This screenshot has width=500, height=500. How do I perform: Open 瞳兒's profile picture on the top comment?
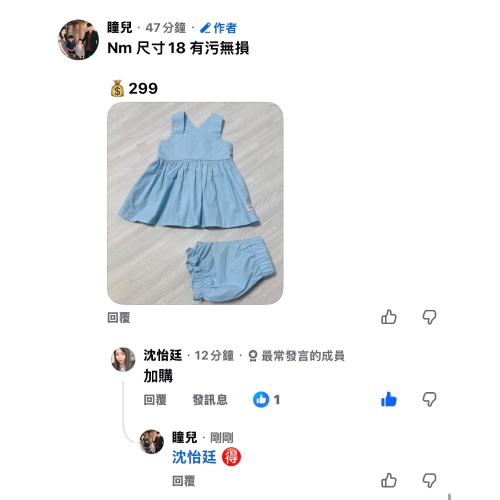pyautogui.click(x=78, y=40)
